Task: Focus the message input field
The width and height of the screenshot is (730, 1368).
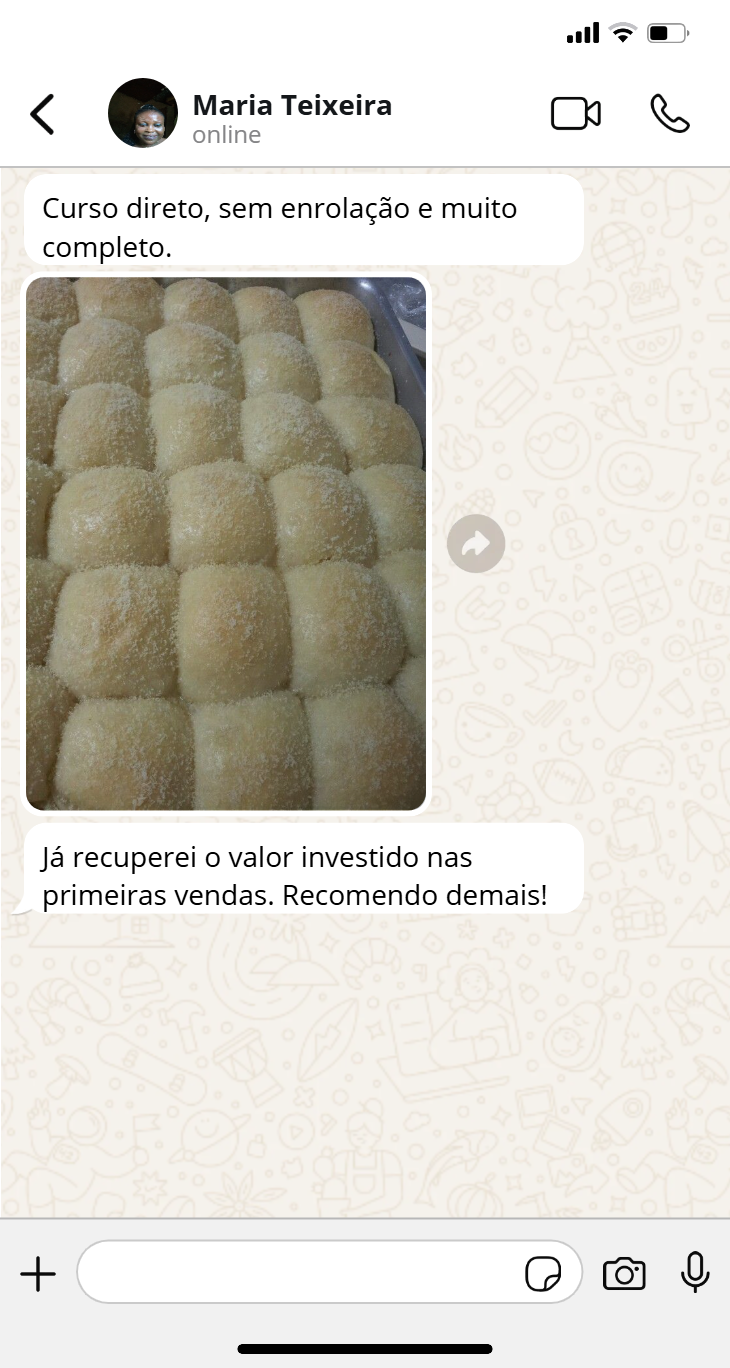Action: [300, 1272]
